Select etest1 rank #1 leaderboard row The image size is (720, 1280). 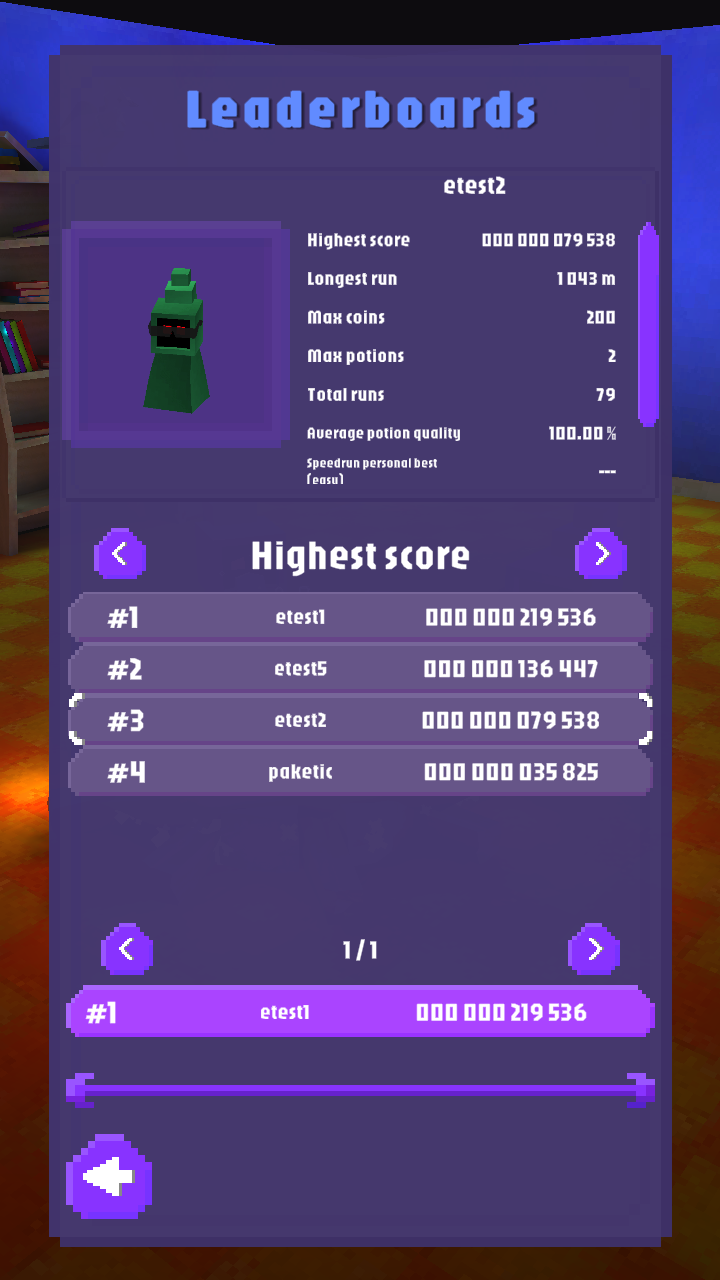pos(360,617)
